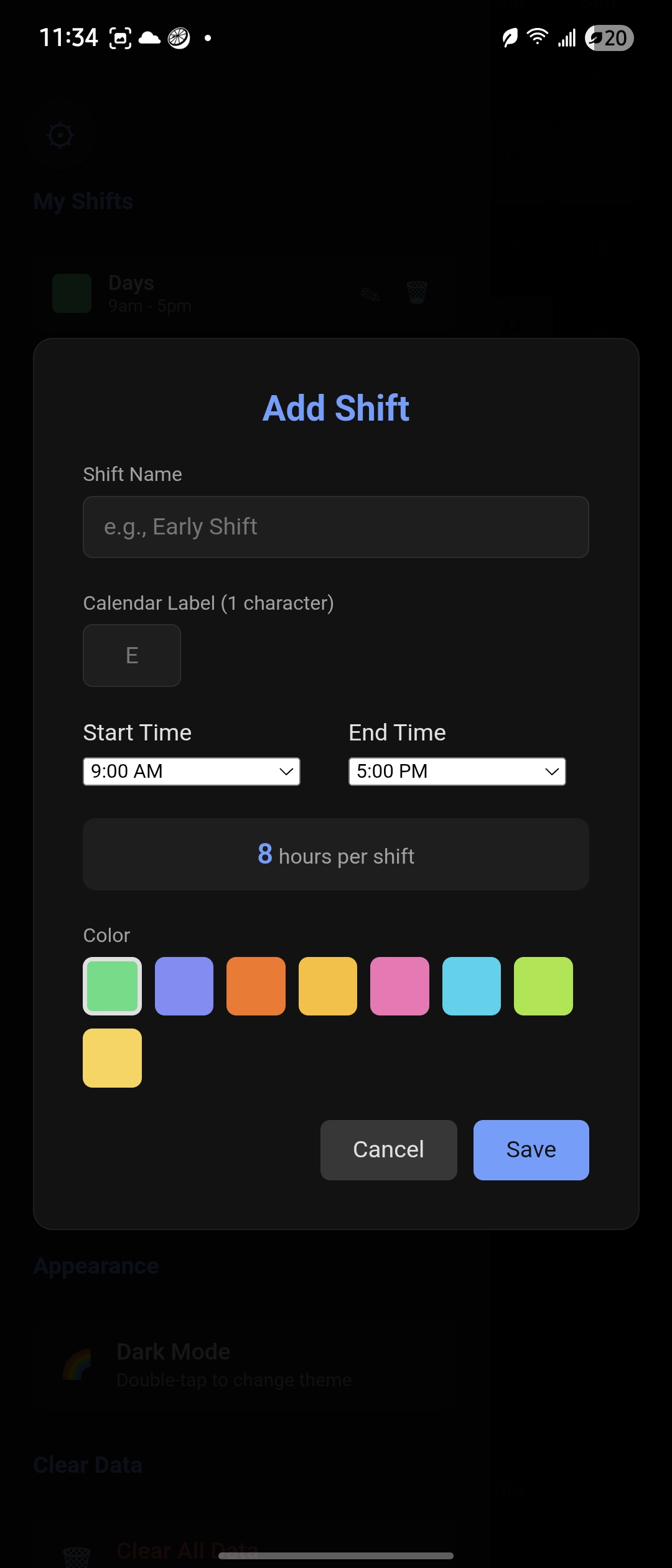
Task: Open the End Time dropdown
Action: 457,772
